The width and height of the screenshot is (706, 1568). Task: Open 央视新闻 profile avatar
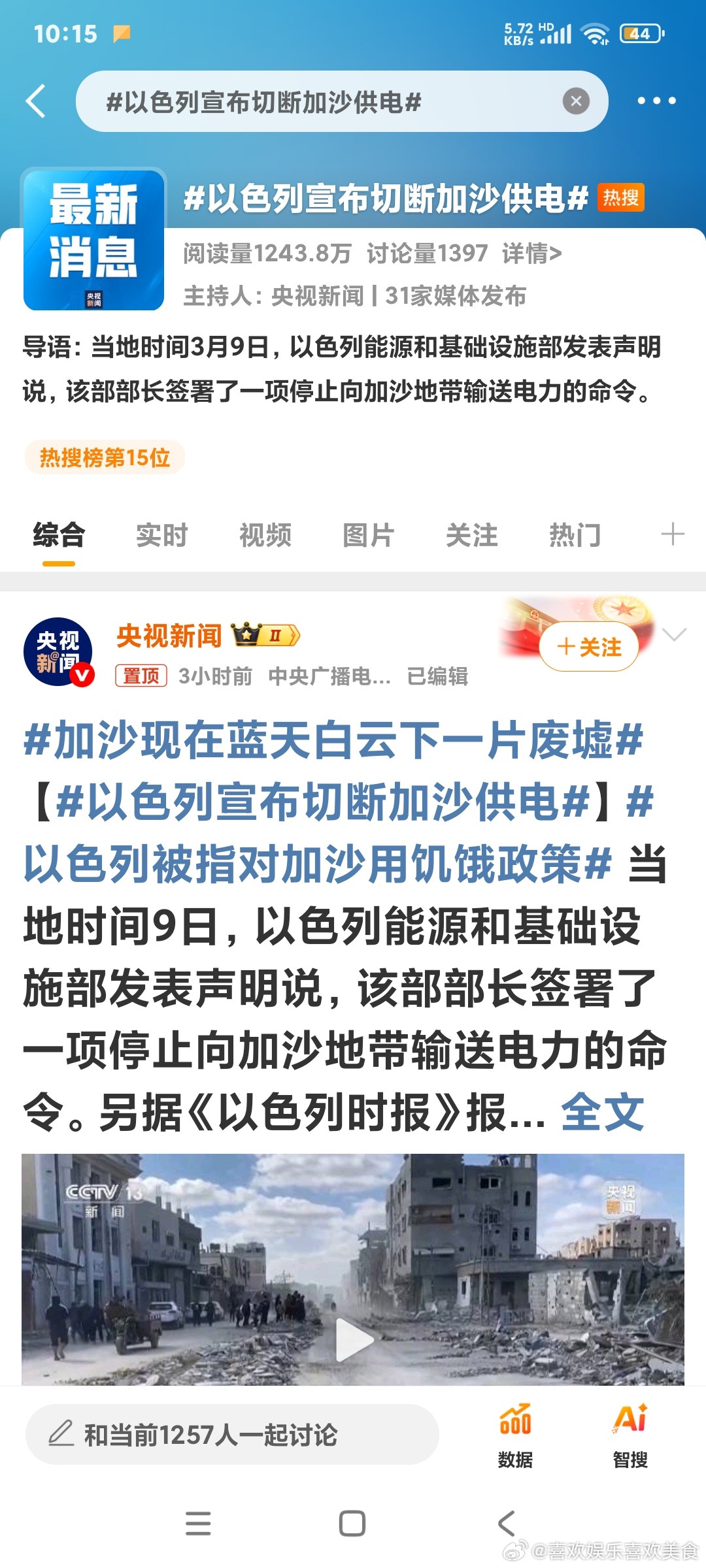58,651
